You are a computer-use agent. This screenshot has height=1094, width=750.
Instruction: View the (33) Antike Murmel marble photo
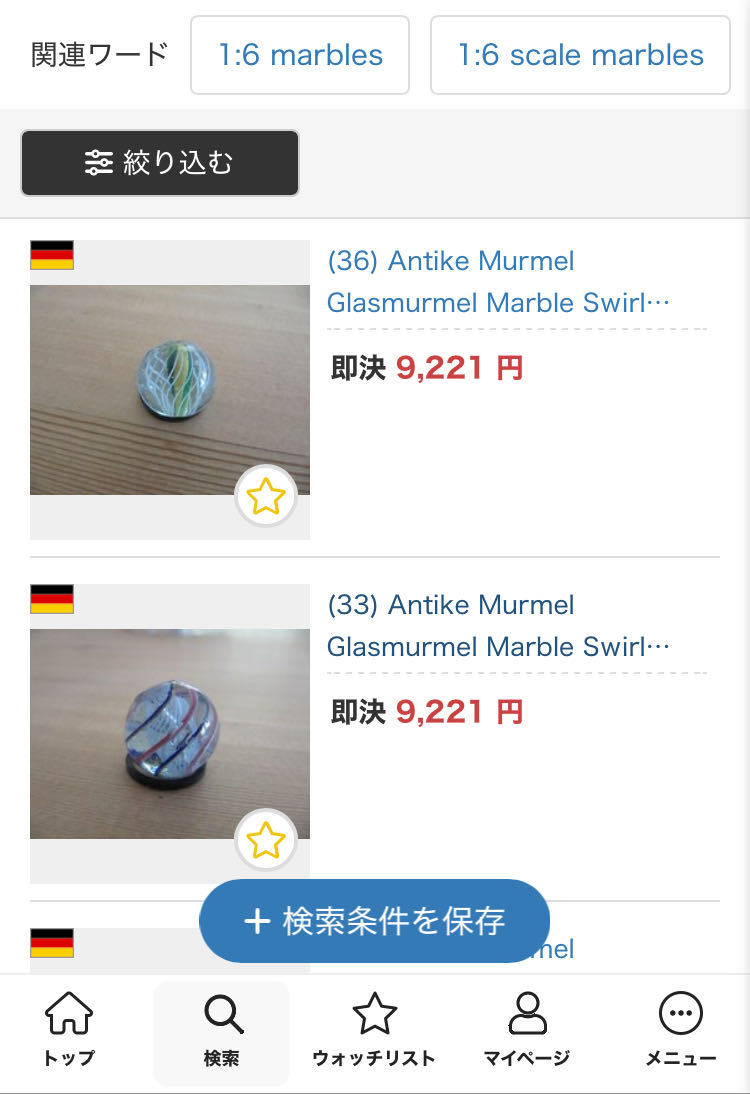[170, 734]
